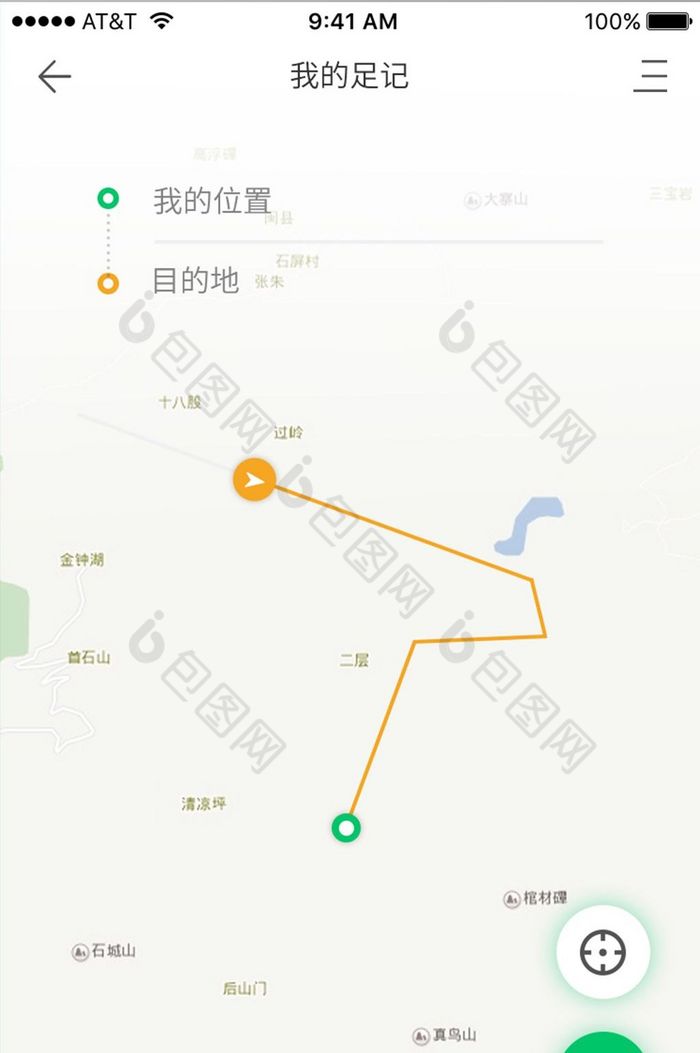Screen dimensions: 700x1053
Task: Tap the green round button at bottom
Action: tap(603, 1042)
